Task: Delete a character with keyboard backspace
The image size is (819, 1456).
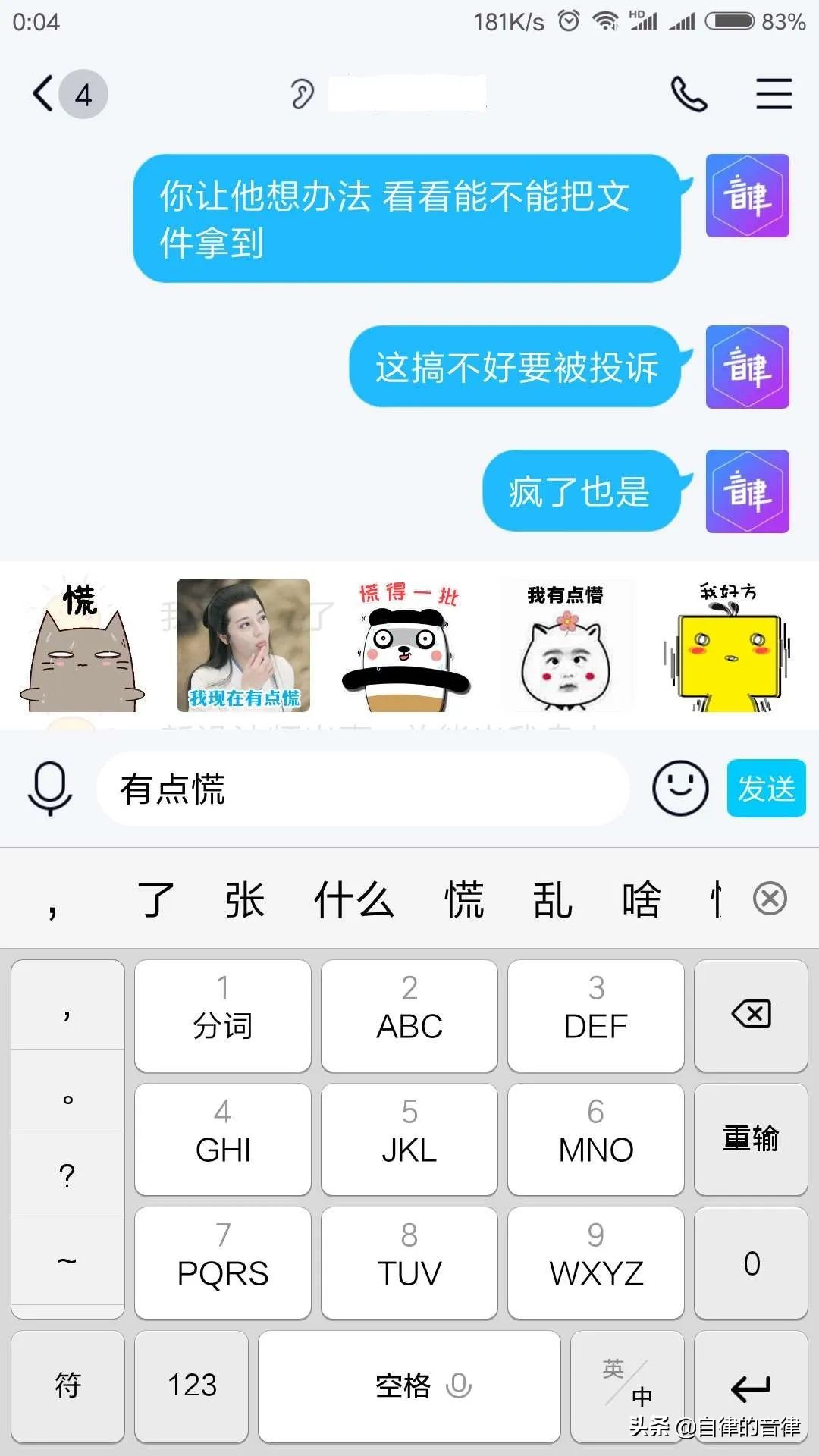Action: (751, 1015)
